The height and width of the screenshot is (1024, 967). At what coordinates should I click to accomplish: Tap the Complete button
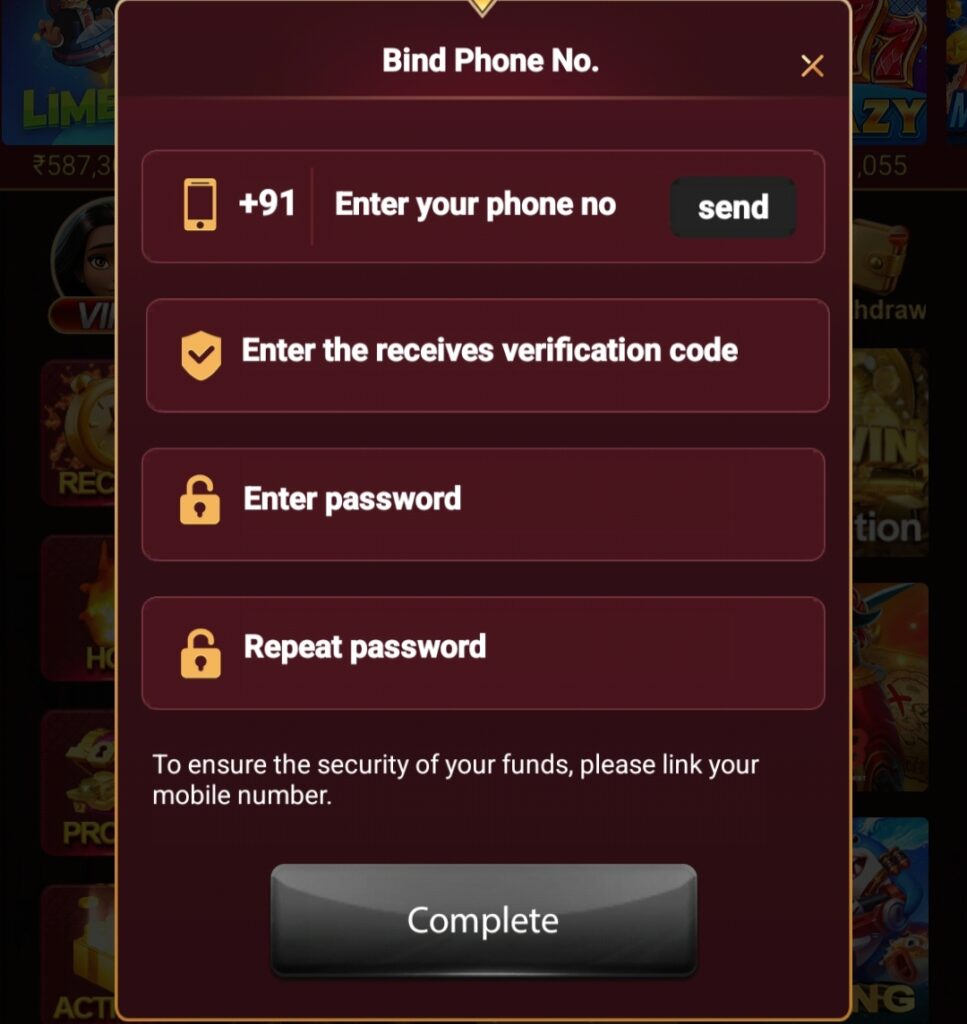click(483, 919)
